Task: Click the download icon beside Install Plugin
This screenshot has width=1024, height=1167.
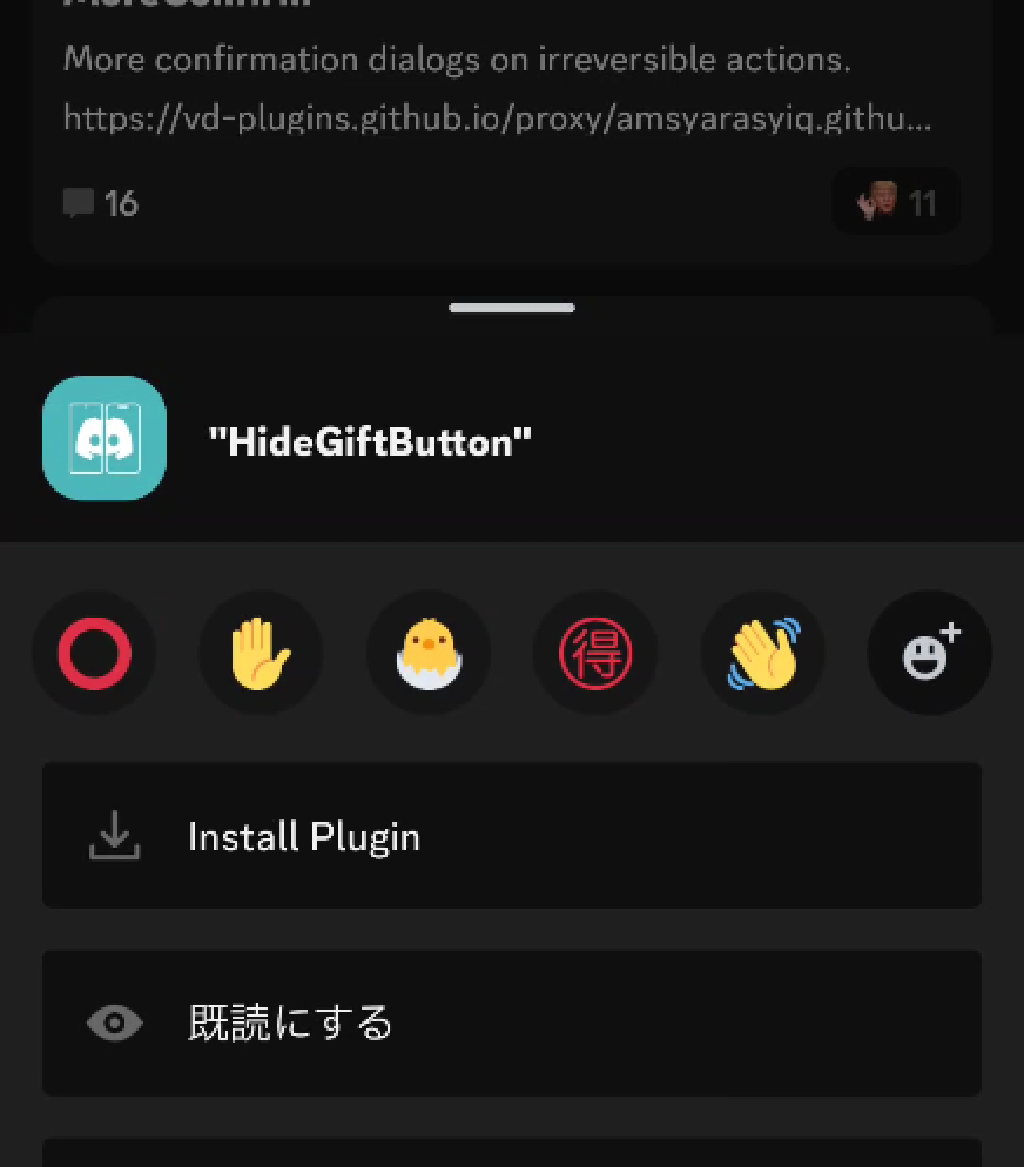Action: (114, 836)
